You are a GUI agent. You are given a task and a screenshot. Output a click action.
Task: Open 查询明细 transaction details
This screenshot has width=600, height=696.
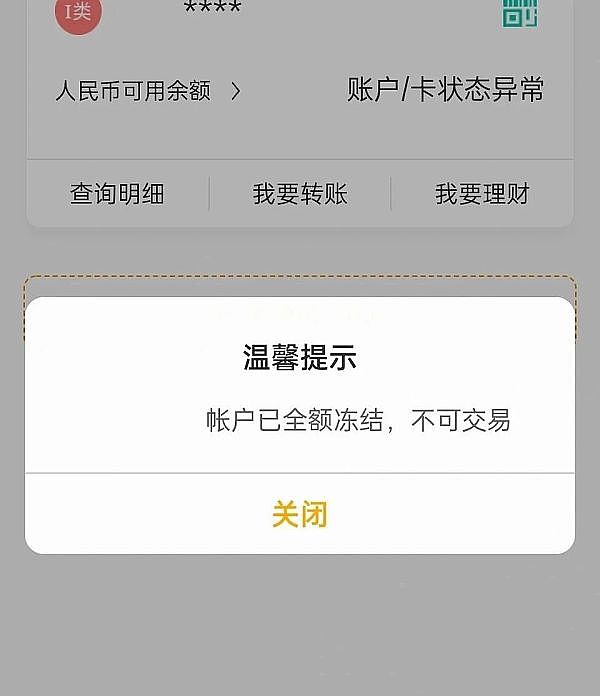[118, 194]
